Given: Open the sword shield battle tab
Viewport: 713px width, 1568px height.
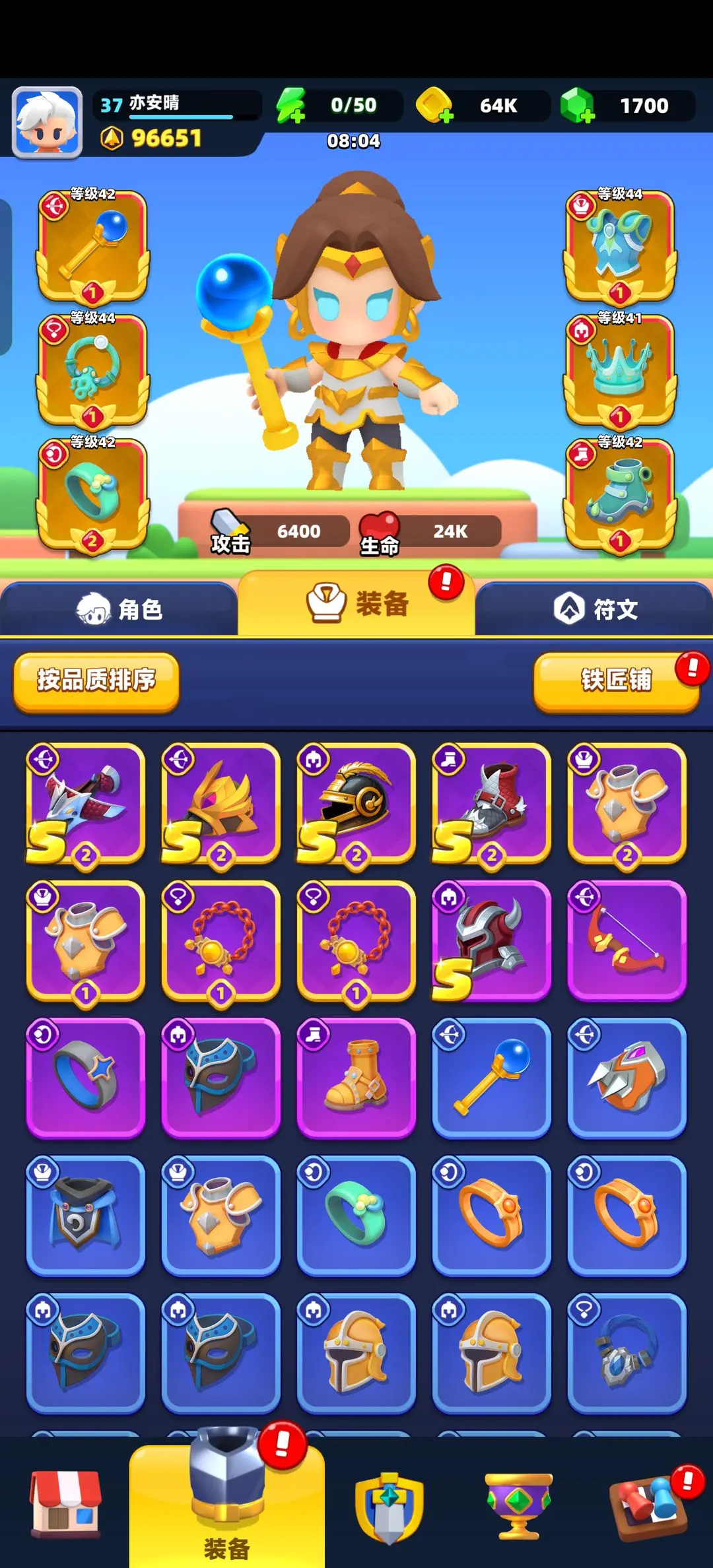Looking at the screenshot, I should [x=389, y=1511].
